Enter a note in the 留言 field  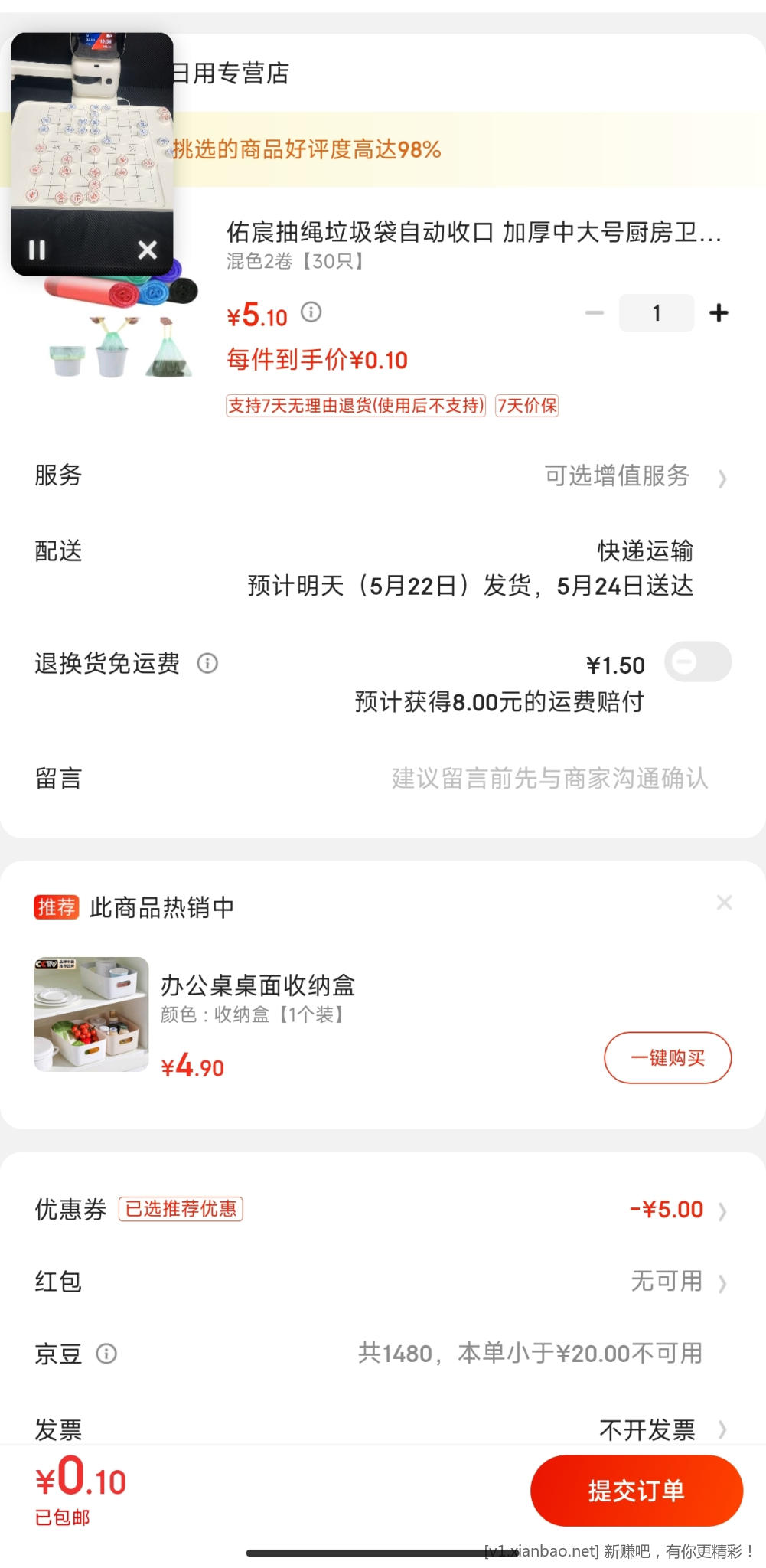coord(549,778)
